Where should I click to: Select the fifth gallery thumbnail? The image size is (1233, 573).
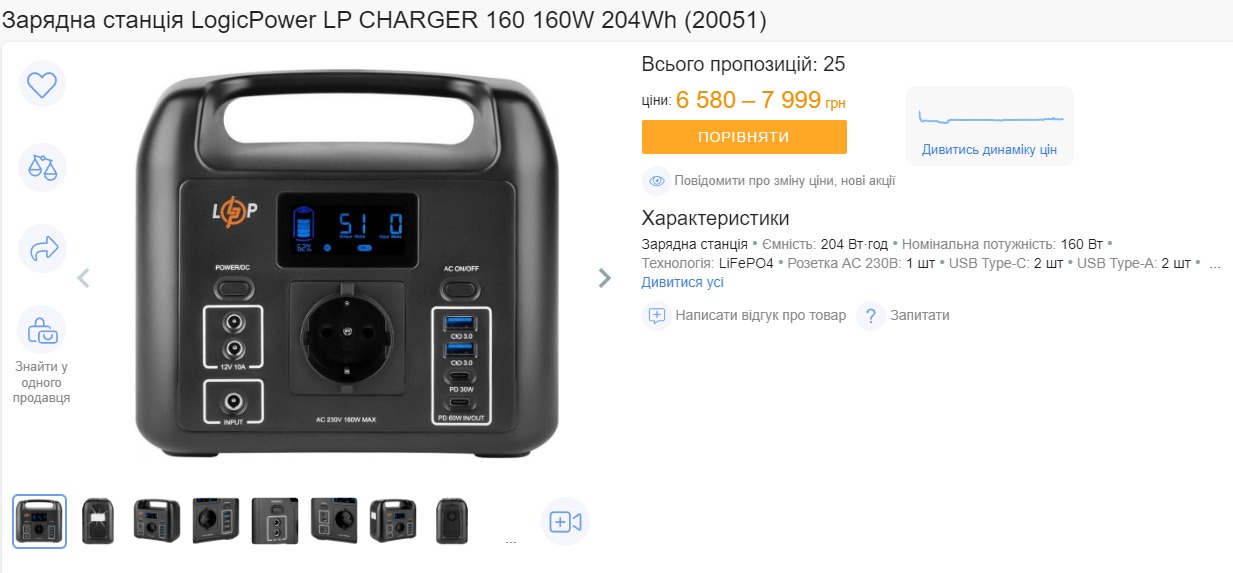[x=275, y=521]
